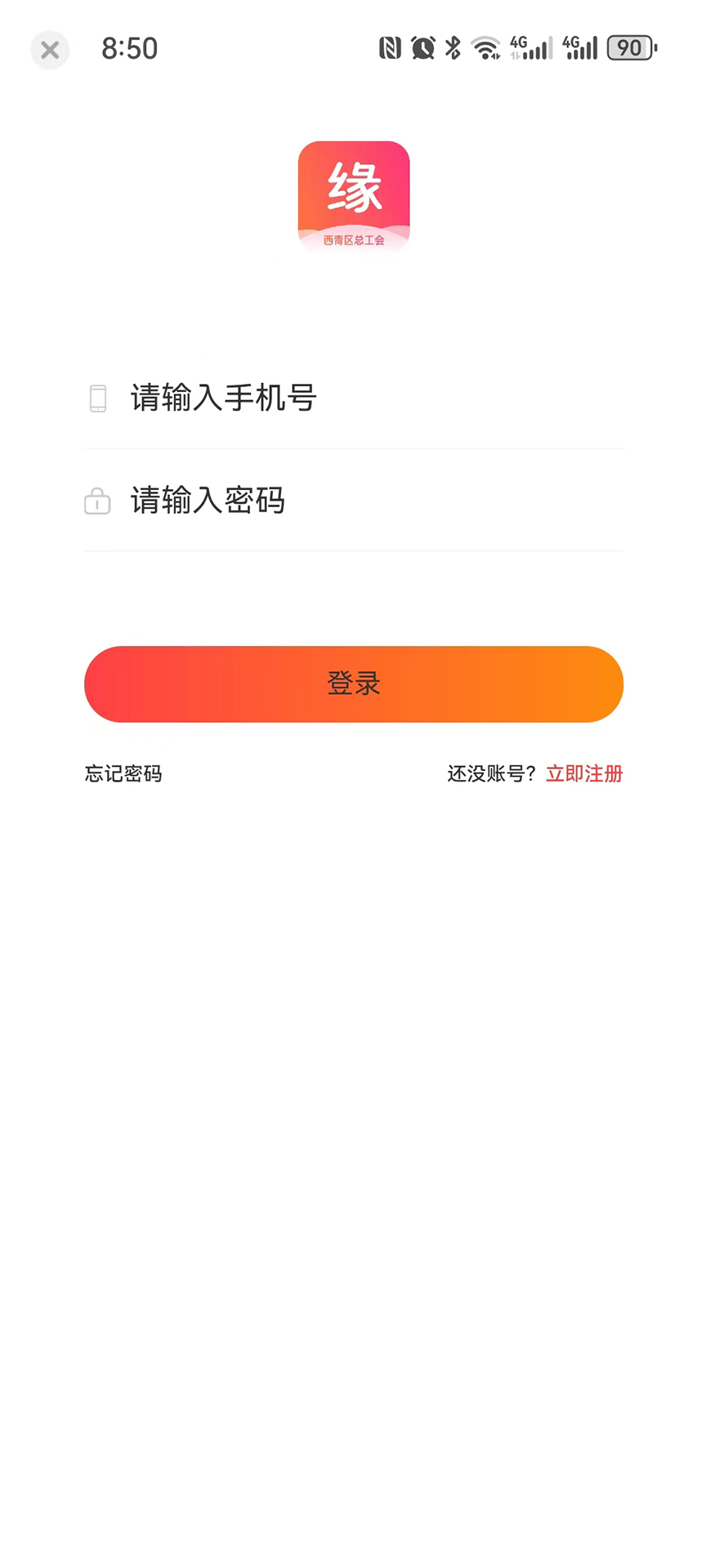706x1568 pixels.
Task: Open 忘记密码 password recovery
Action: coord(123,773)
